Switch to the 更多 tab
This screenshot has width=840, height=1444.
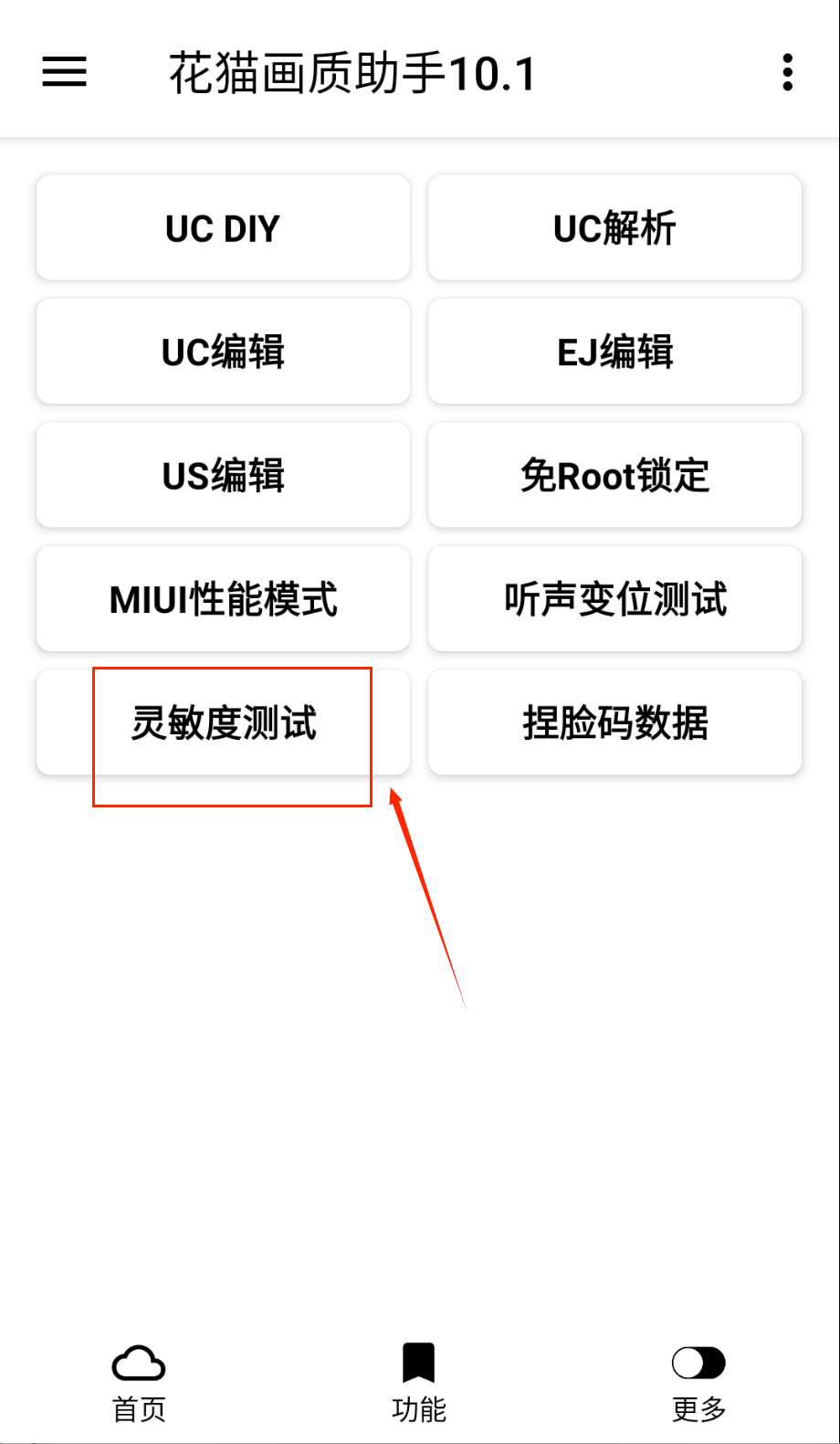[x=698, y=1383]
